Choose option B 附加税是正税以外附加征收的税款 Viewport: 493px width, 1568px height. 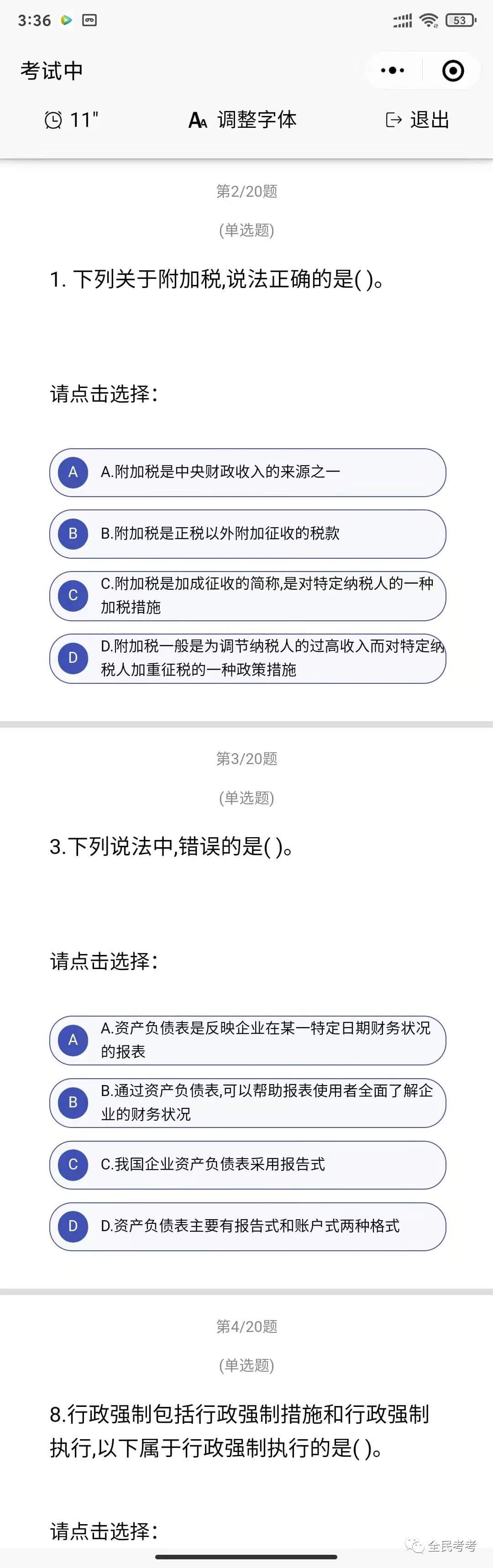click(x=247, y=534)
